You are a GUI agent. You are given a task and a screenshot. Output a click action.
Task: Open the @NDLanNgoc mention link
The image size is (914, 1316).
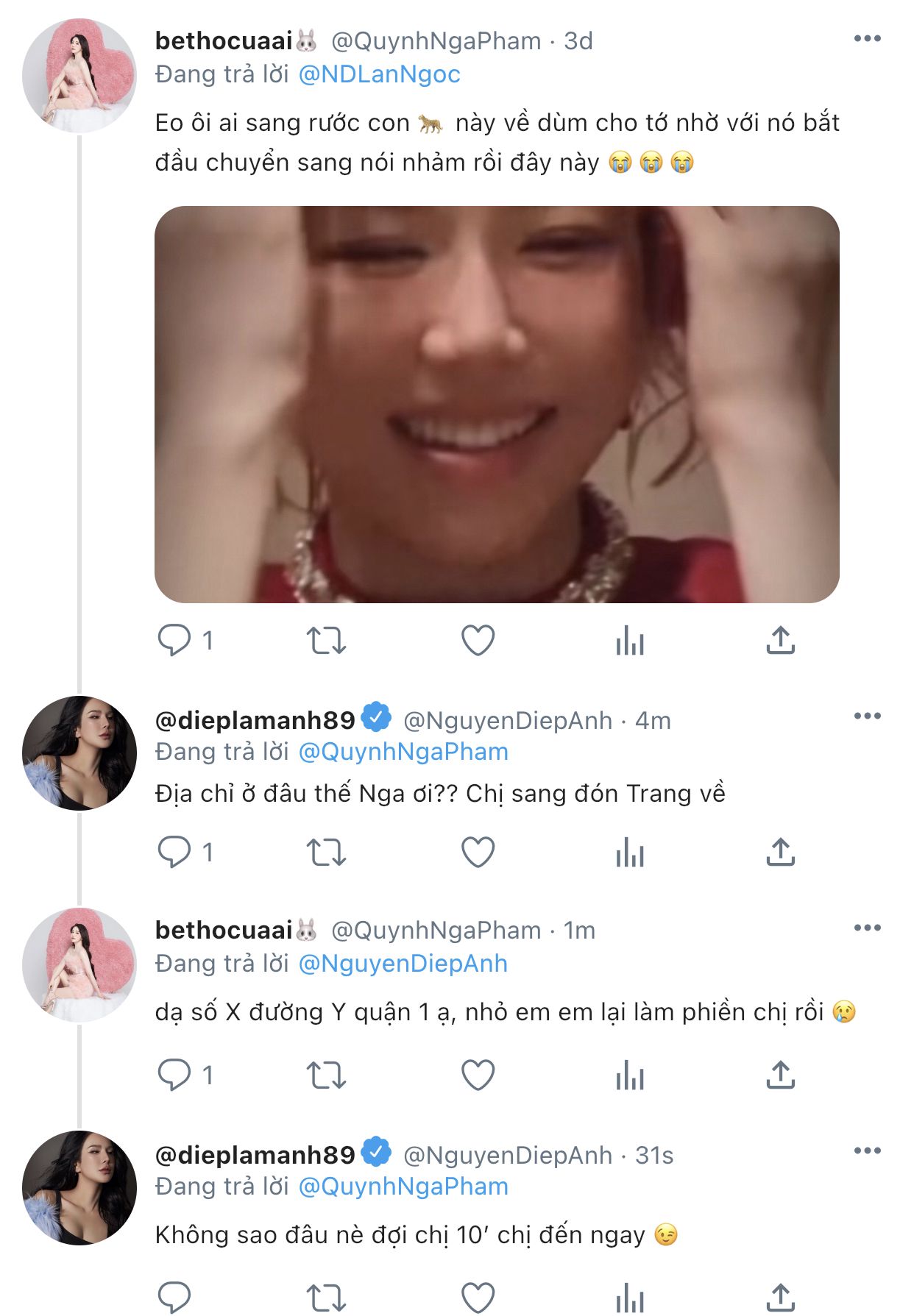pos(379,74)
